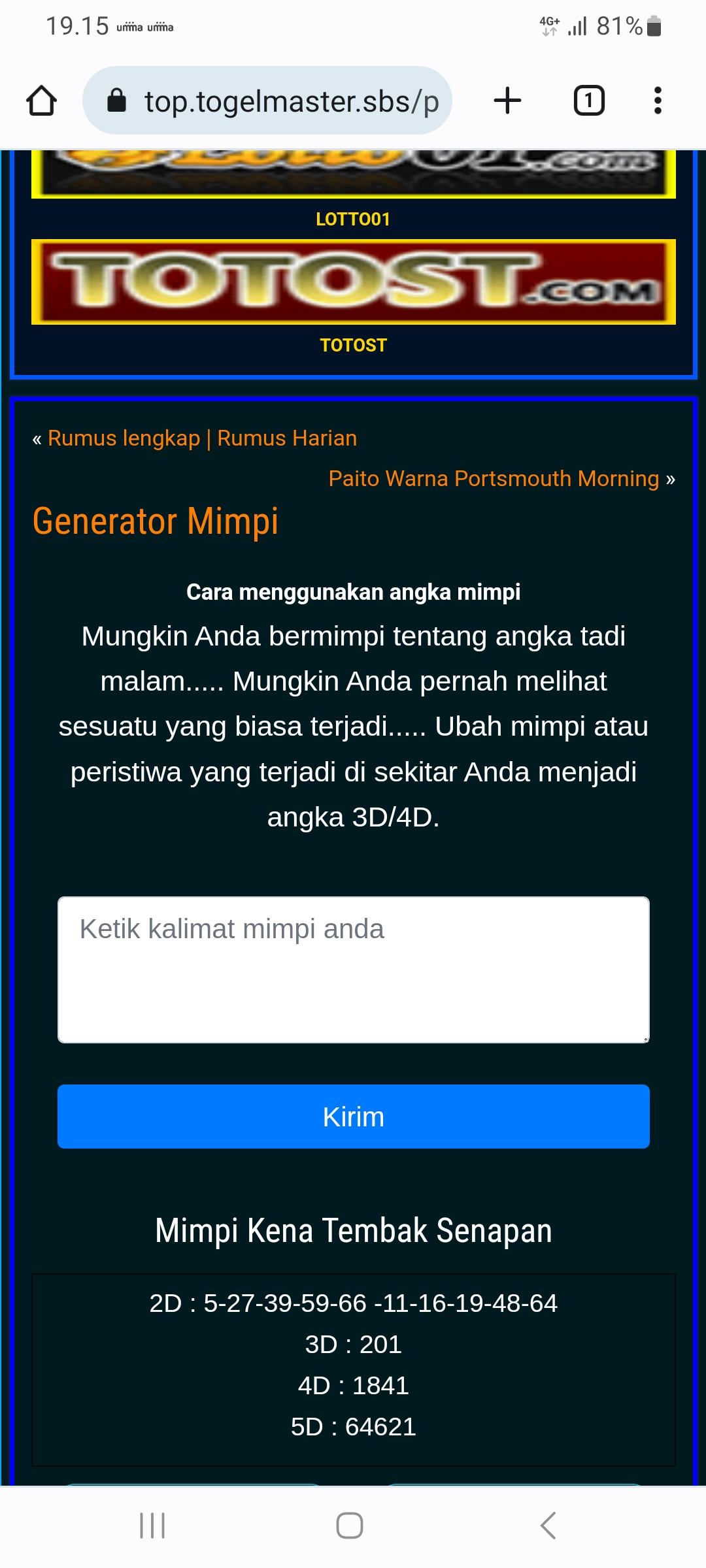Open Paito Warna Portsmouth Morning link
The image size is (706, 1568).
pyautogui.click(x=494, y=478)
